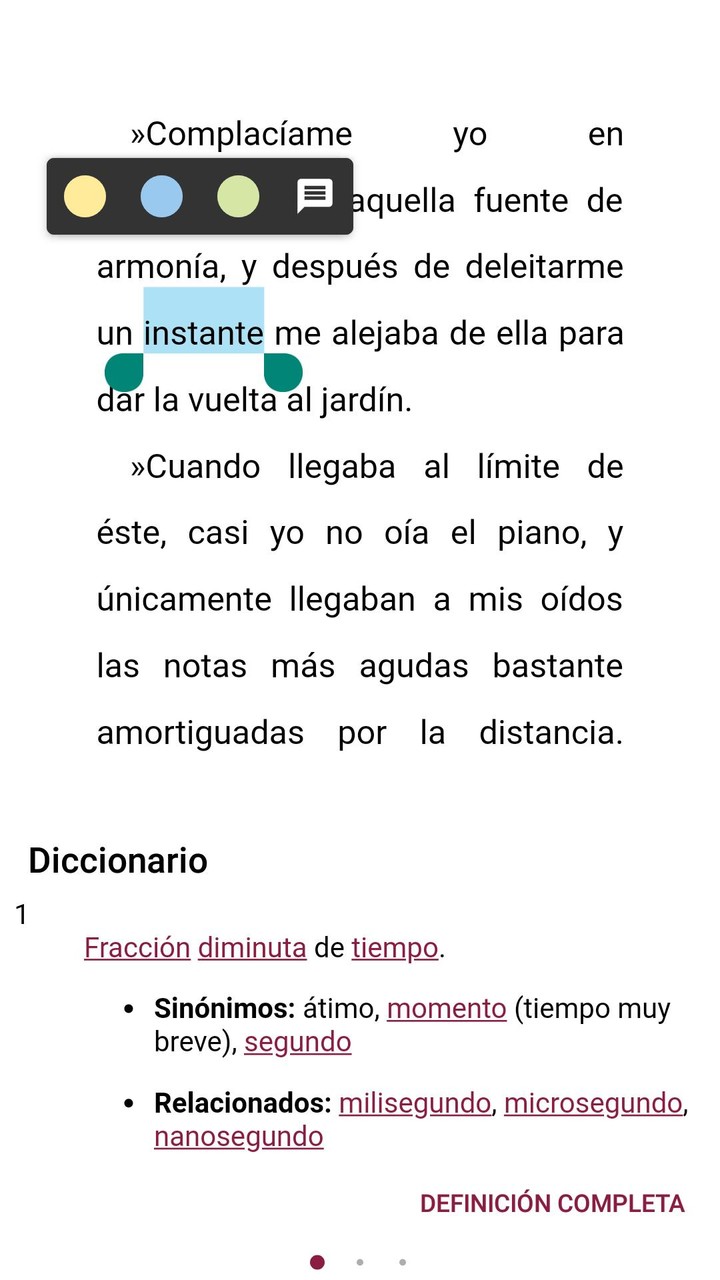Image resolution: width=720 pixels, height=1280 pixels.
Task: Click DEFINICIÓN COMPLETA
Action: (x=550, y=1203)
